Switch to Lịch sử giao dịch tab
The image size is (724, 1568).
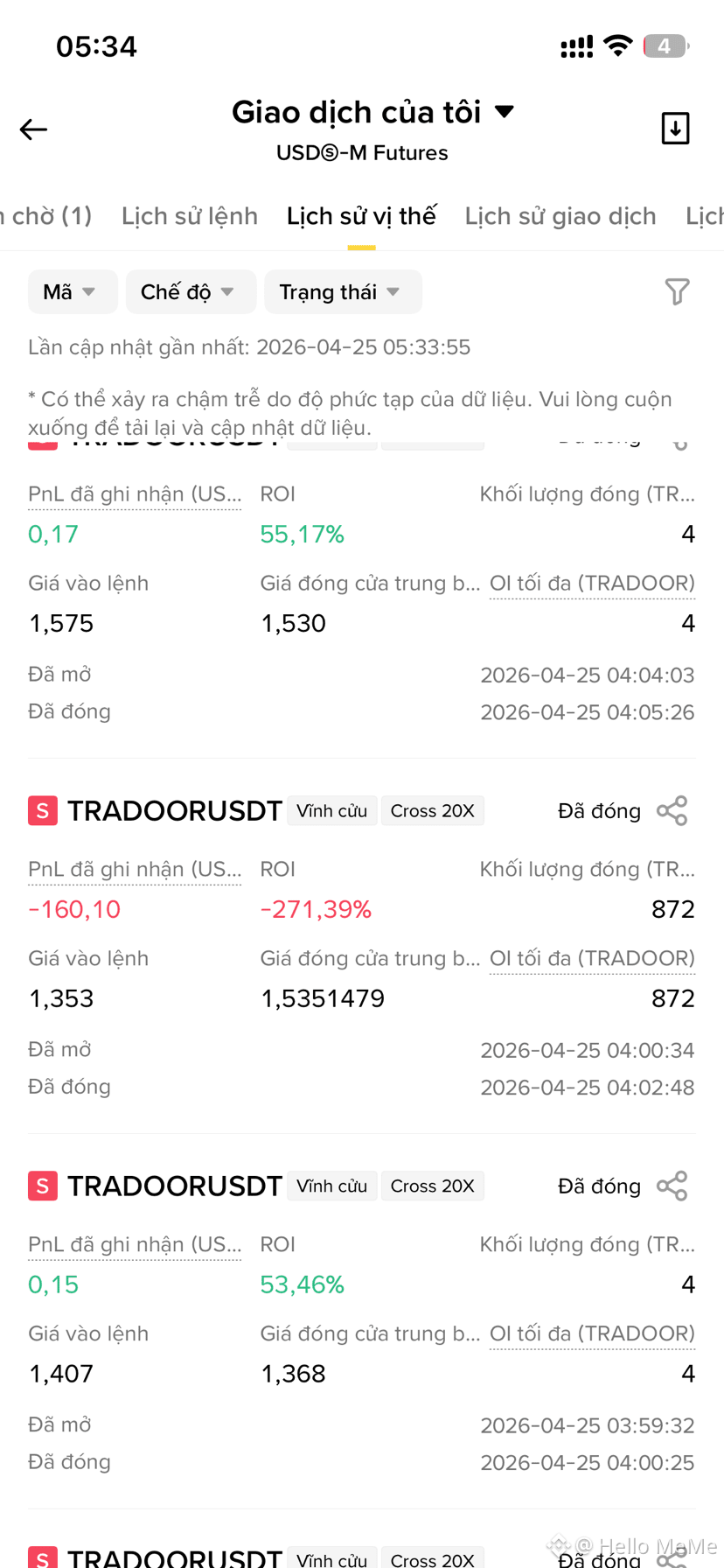(x=560, y=216)
